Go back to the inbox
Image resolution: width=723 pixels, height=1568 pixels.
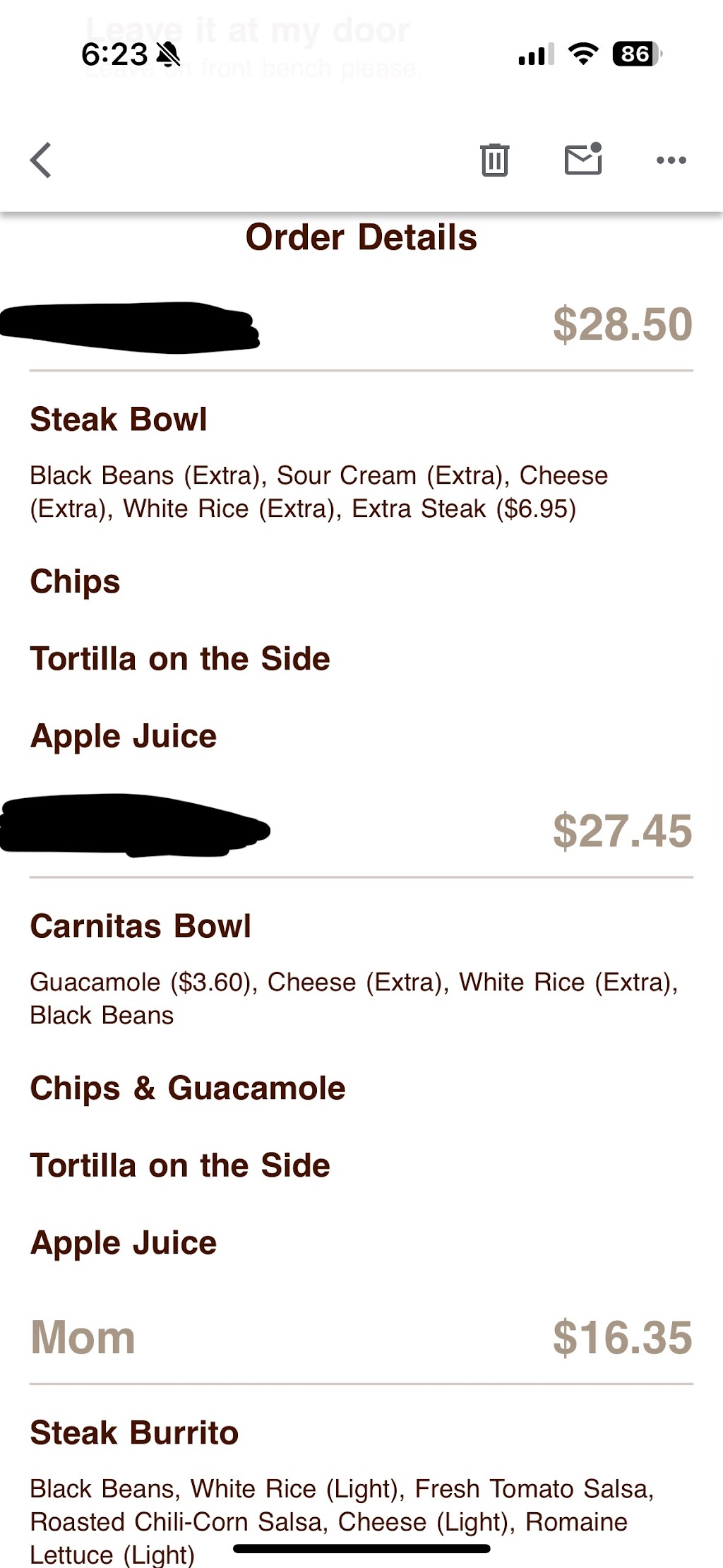[x=41, y=160]
